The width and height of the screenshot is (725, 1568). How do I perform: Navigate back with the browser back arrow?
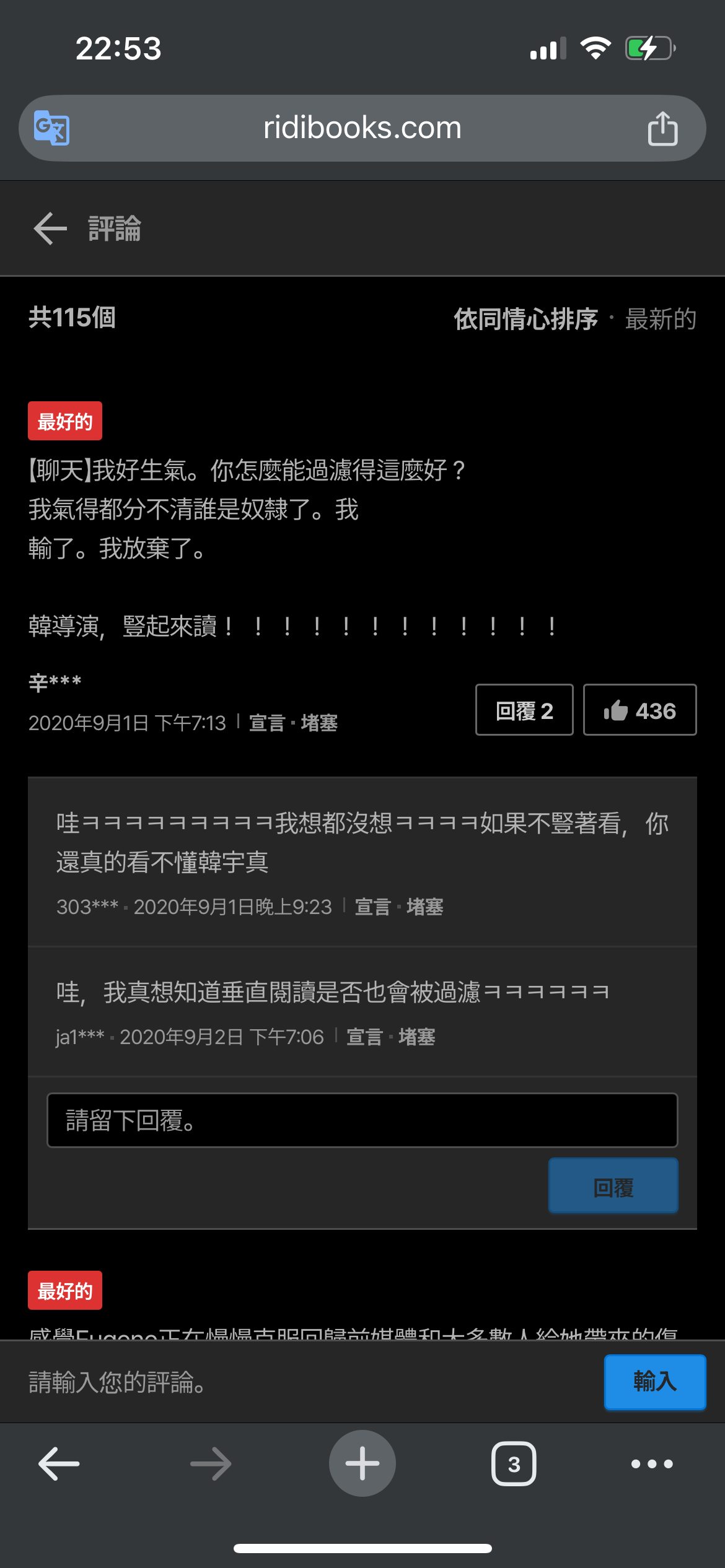59,1464
